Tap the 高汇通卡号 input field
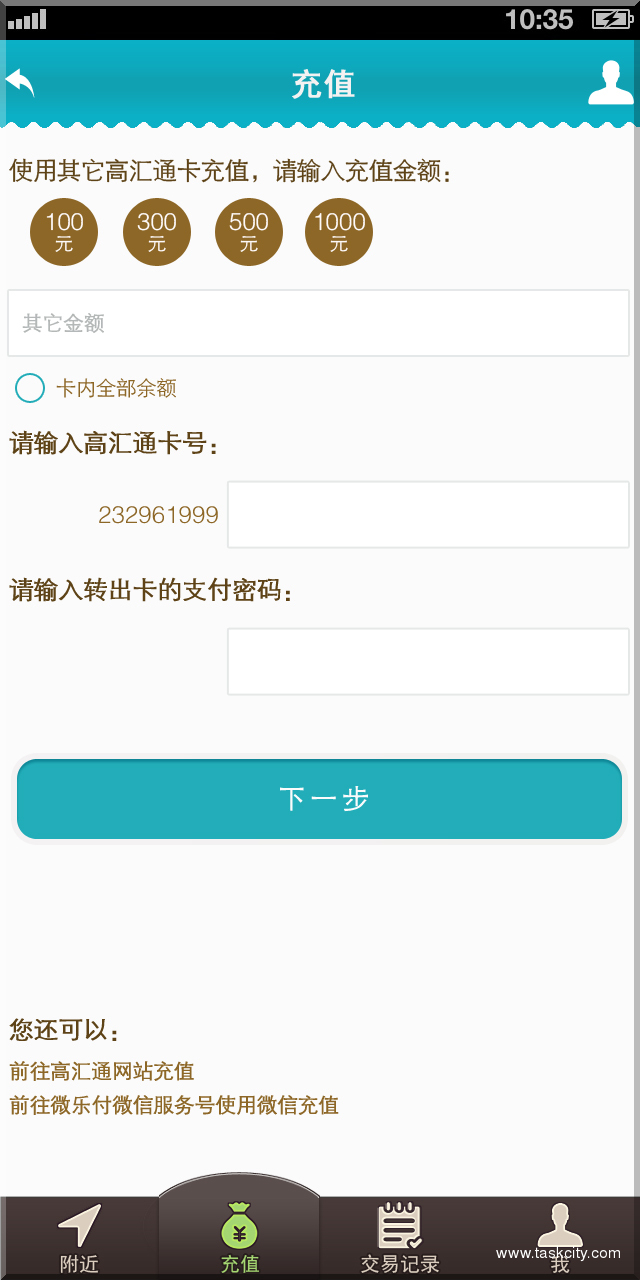 click(x=428, y=515)
